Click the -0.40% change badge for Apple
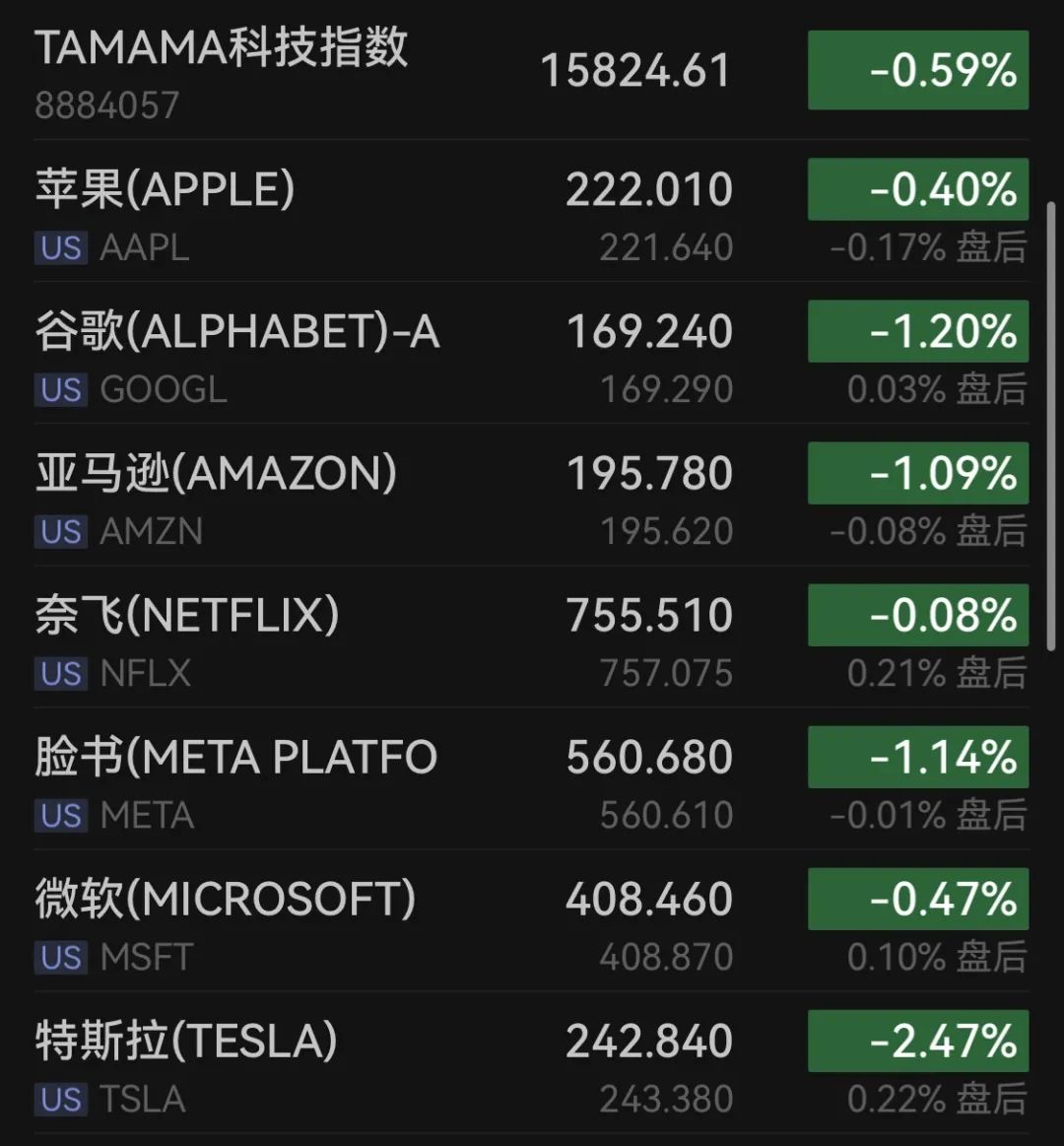Image resolution: width=1064 pixels, height=1146 pixels. (x=917, y=188)
